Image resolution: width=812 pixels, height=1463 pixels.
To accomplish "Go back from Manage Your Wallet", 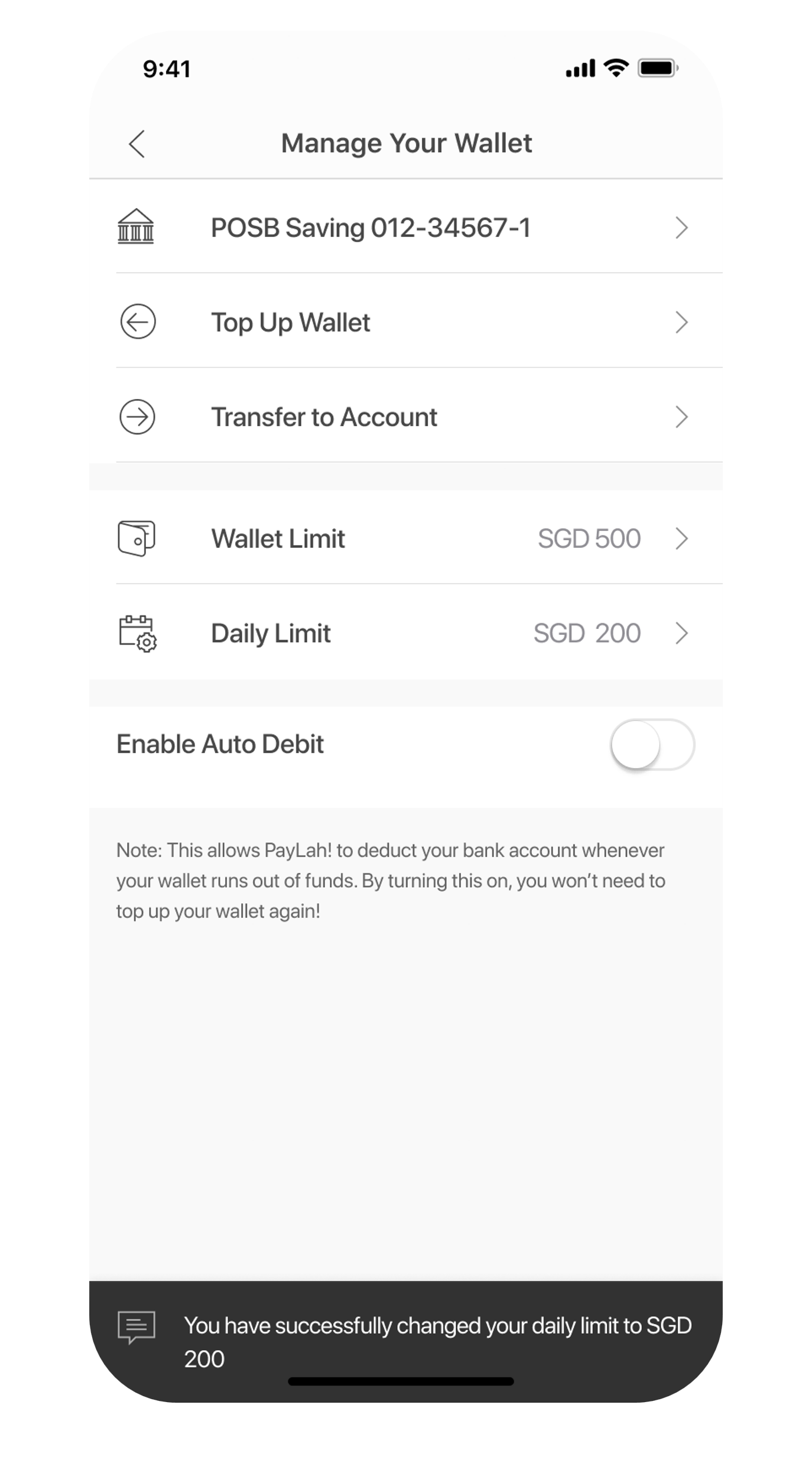I will click(x=137, y=144).
